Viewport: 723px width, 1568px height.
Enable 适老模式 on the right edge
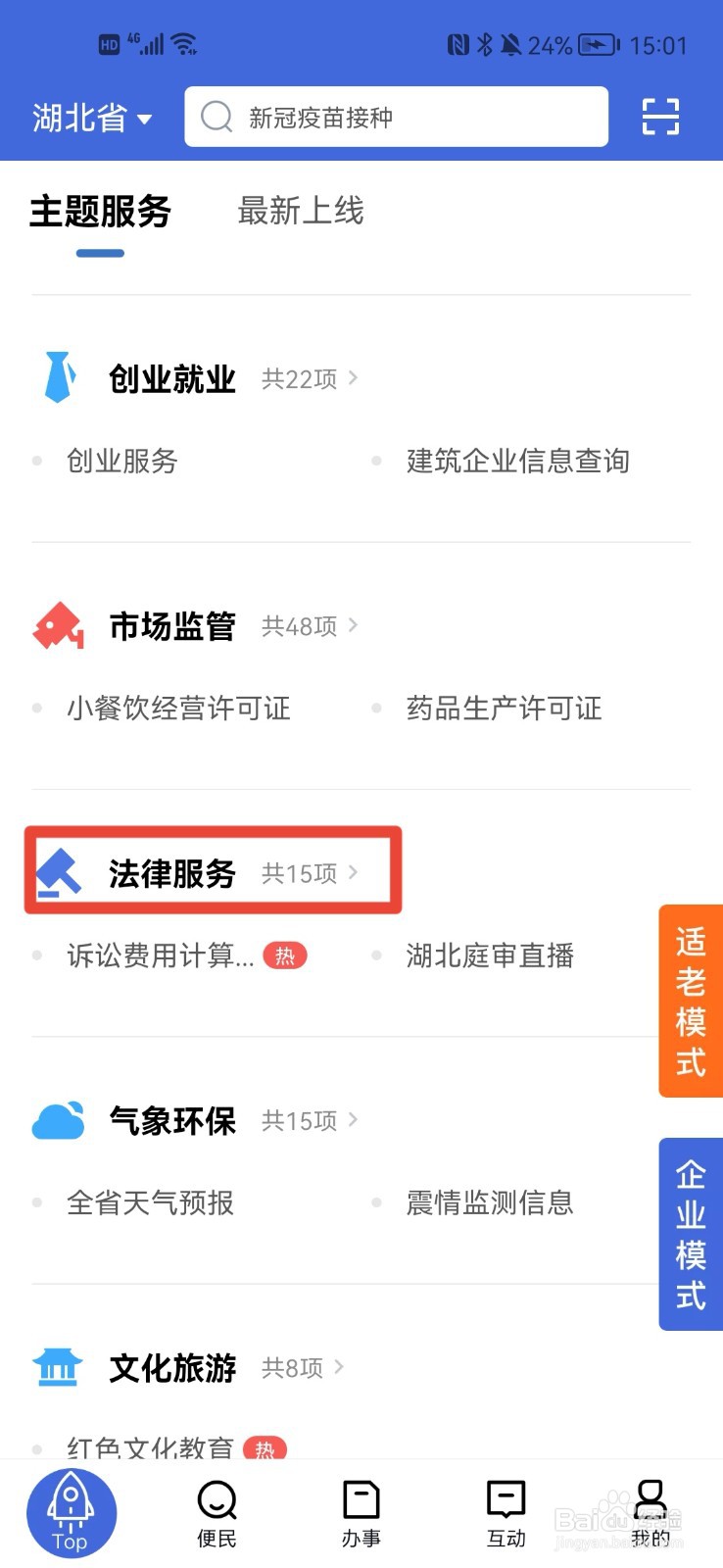click(x=692, y=1000)
